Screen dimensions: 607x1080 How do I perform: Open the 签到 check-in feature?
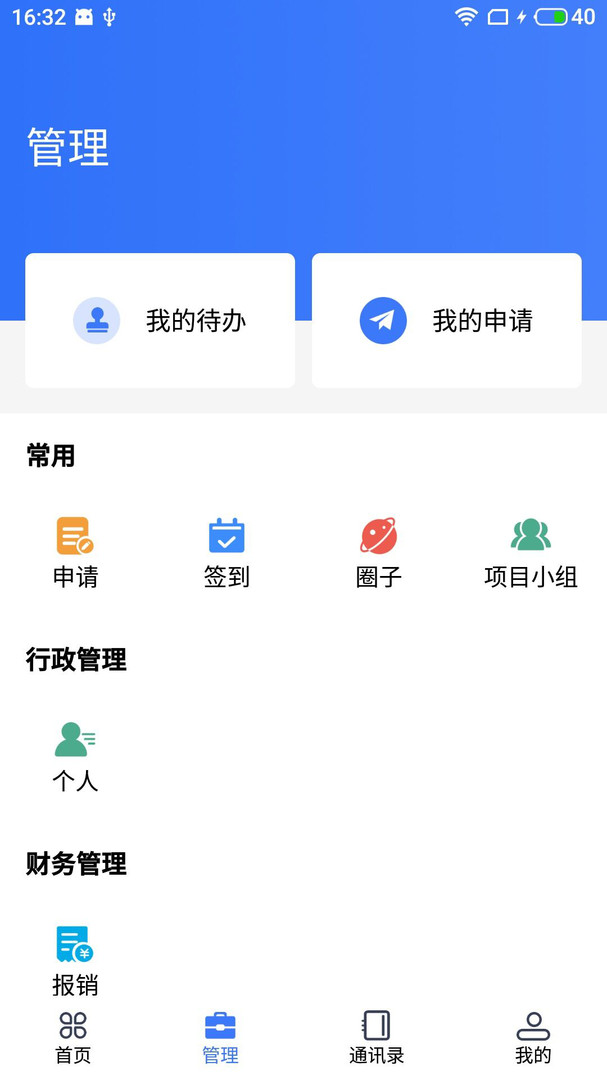coord(227,552)
